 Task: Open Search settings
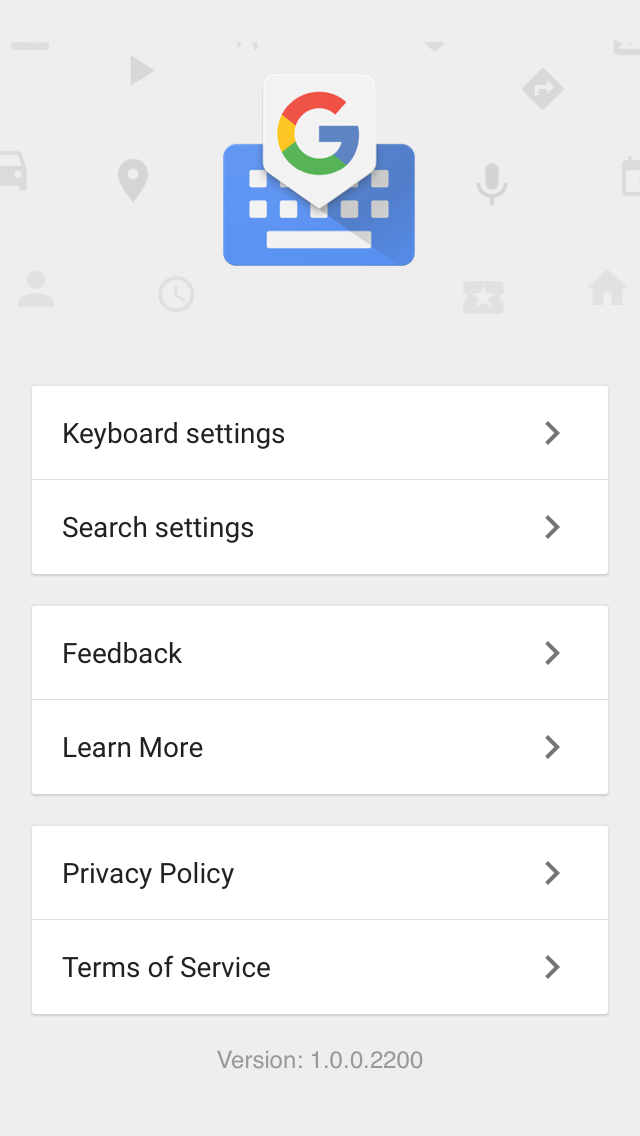click(320, 527)
